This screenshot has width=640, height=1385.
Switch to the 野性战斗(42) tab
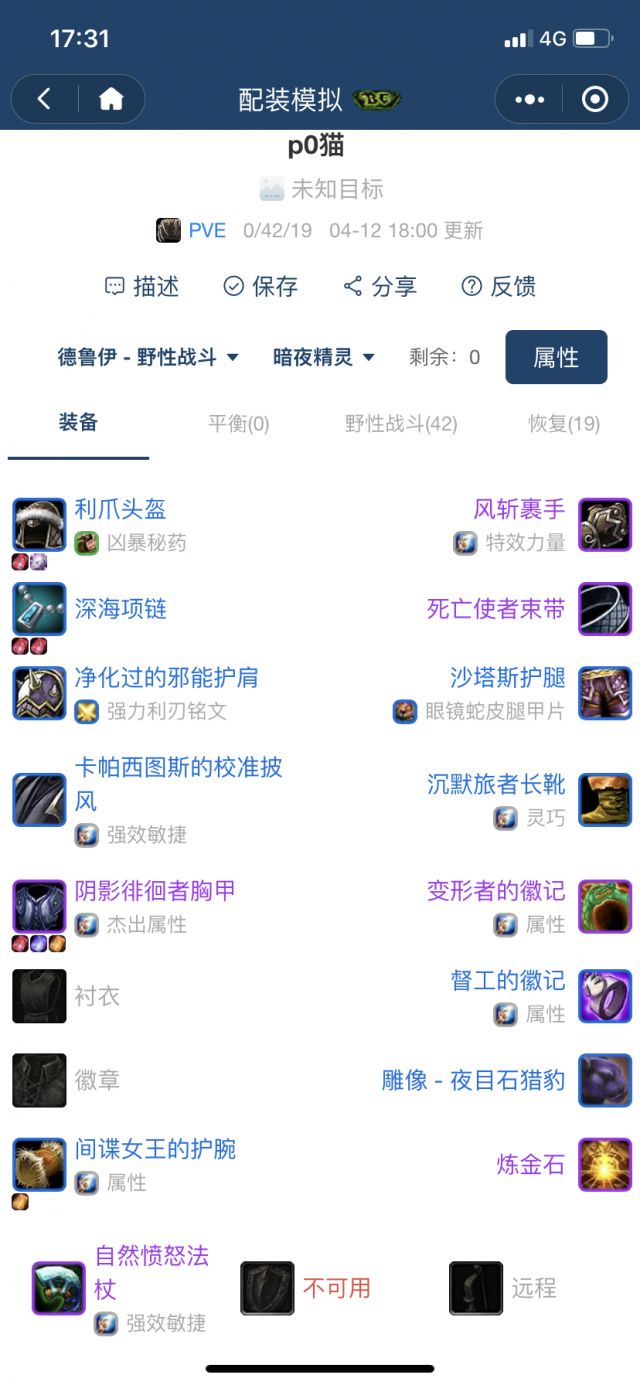point(401,424)
